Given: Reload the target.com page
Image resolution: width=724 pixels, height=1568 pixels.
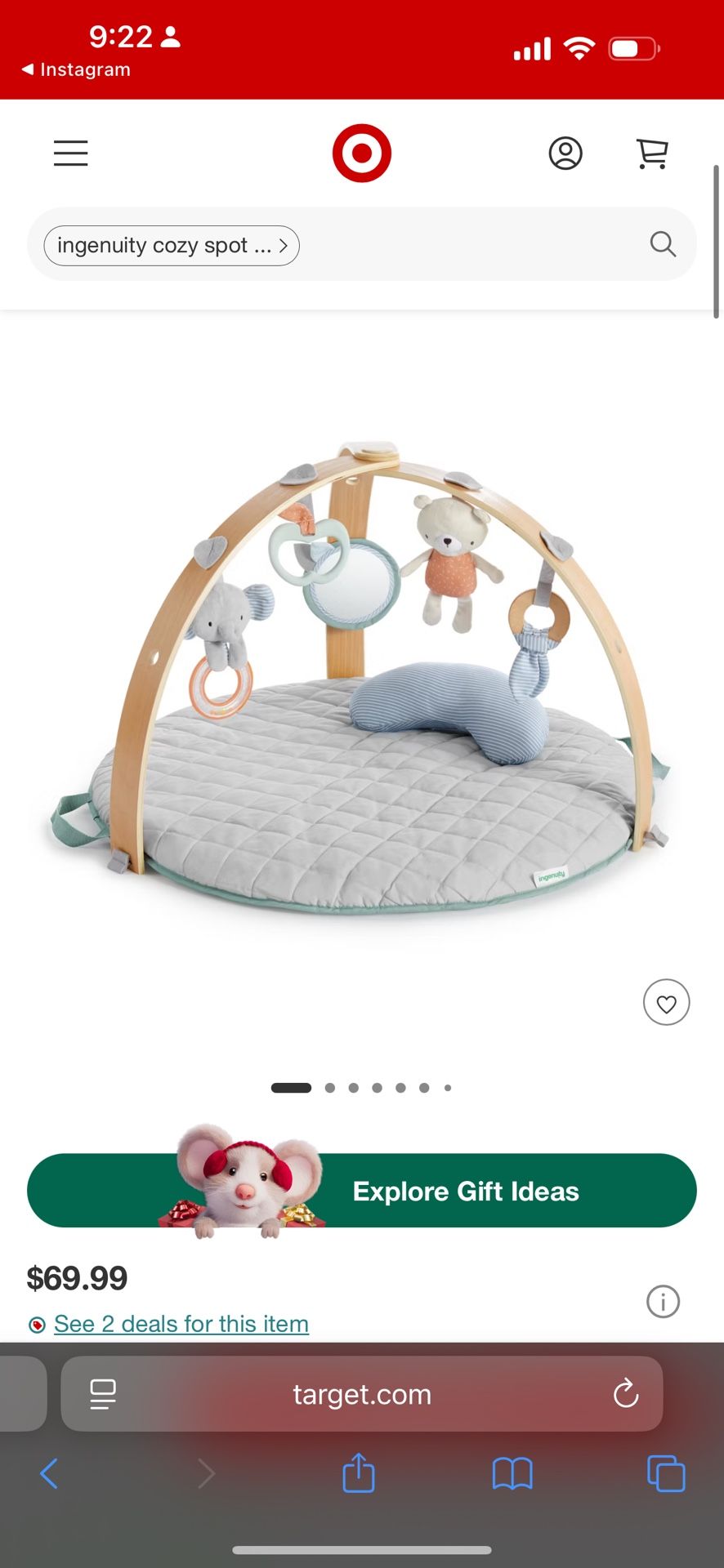Looking at the screenshot, I should (626, 1394).
